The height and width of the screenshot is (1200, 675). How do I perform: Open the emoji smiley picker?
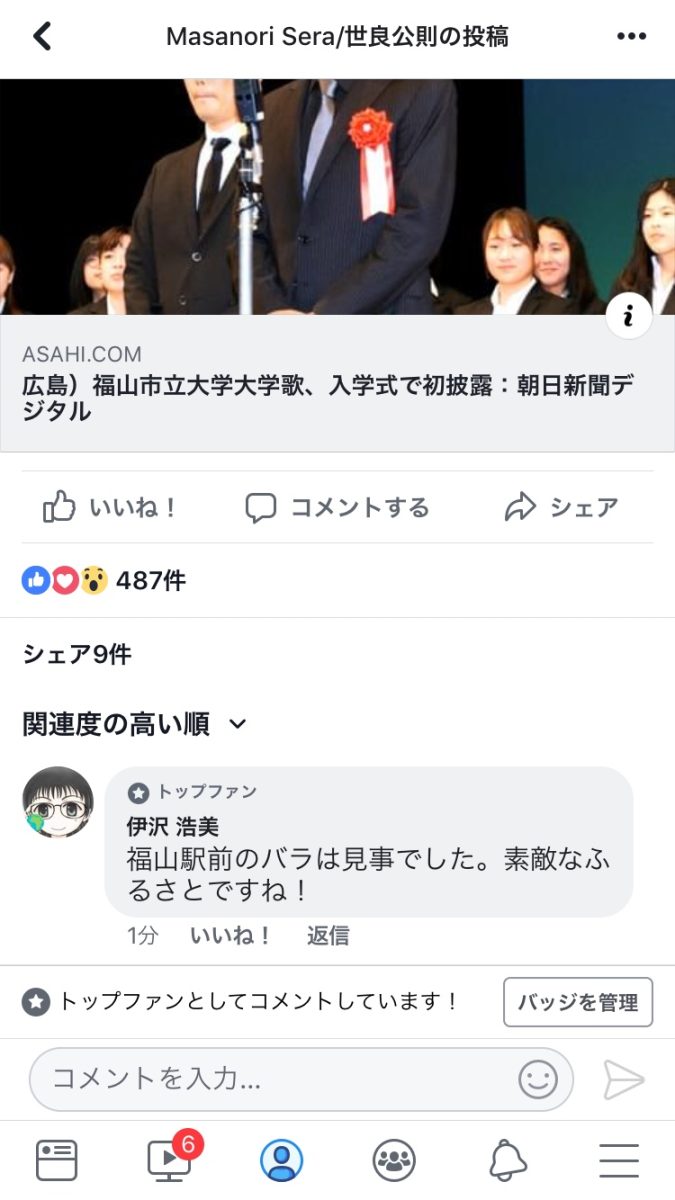coord(538,1079)
